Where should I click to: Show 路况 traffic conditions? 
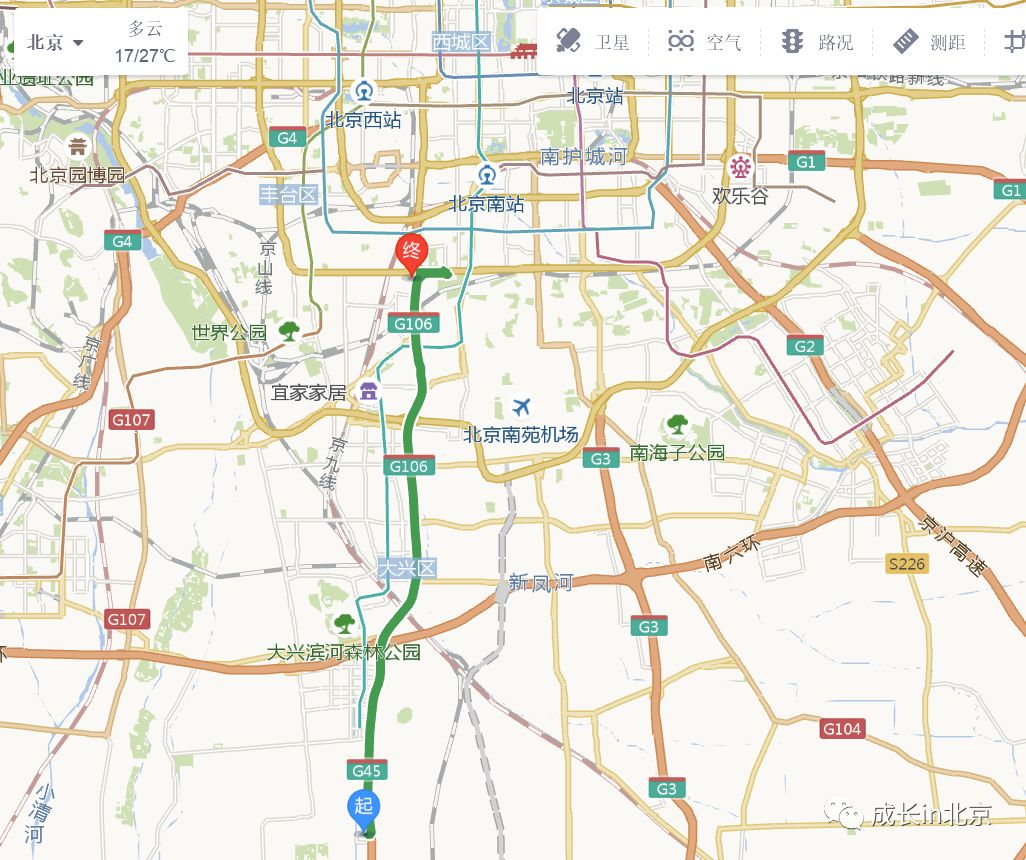pyautogui.click(x=817, y=42)
